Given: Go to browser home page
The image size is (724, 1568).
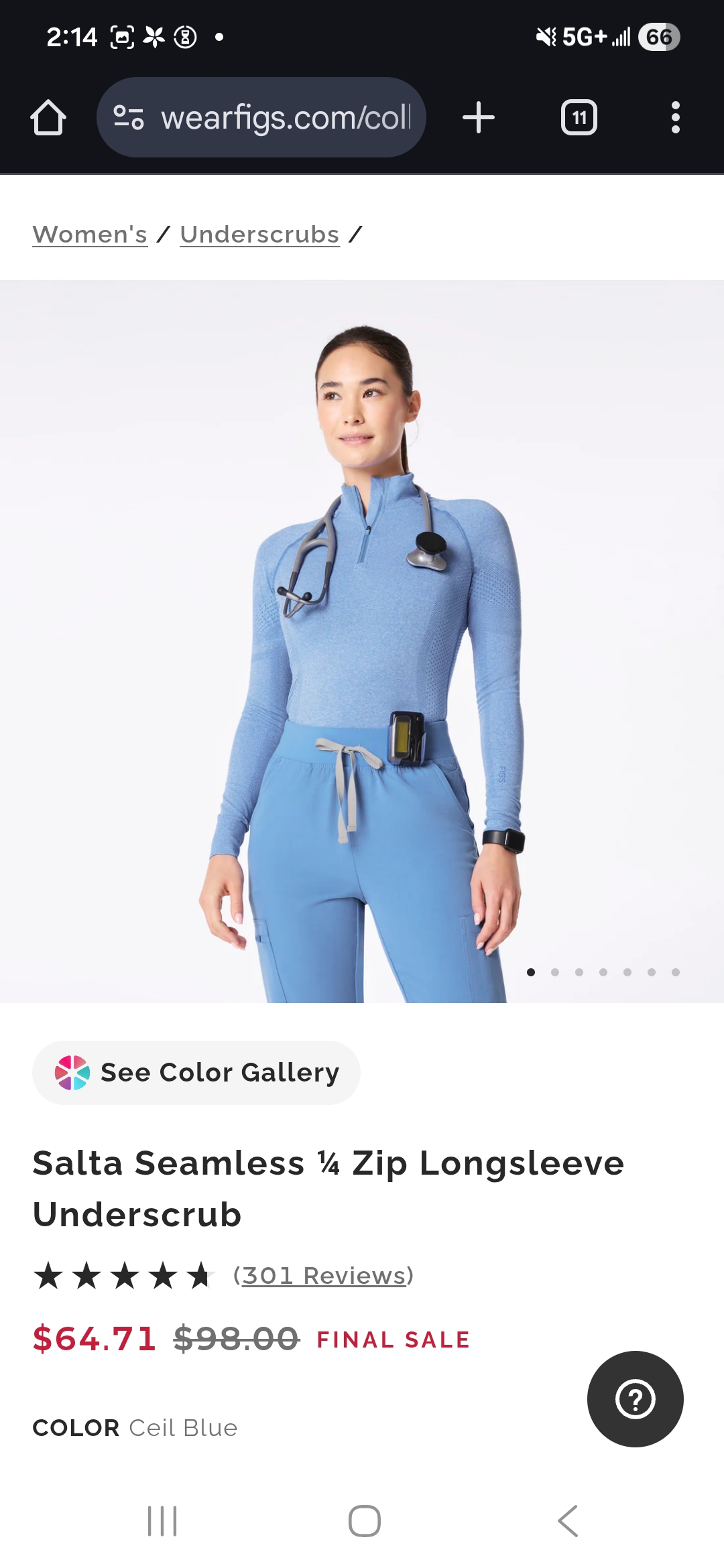Looking at the screenshot, I should click(x=48, y=118).
